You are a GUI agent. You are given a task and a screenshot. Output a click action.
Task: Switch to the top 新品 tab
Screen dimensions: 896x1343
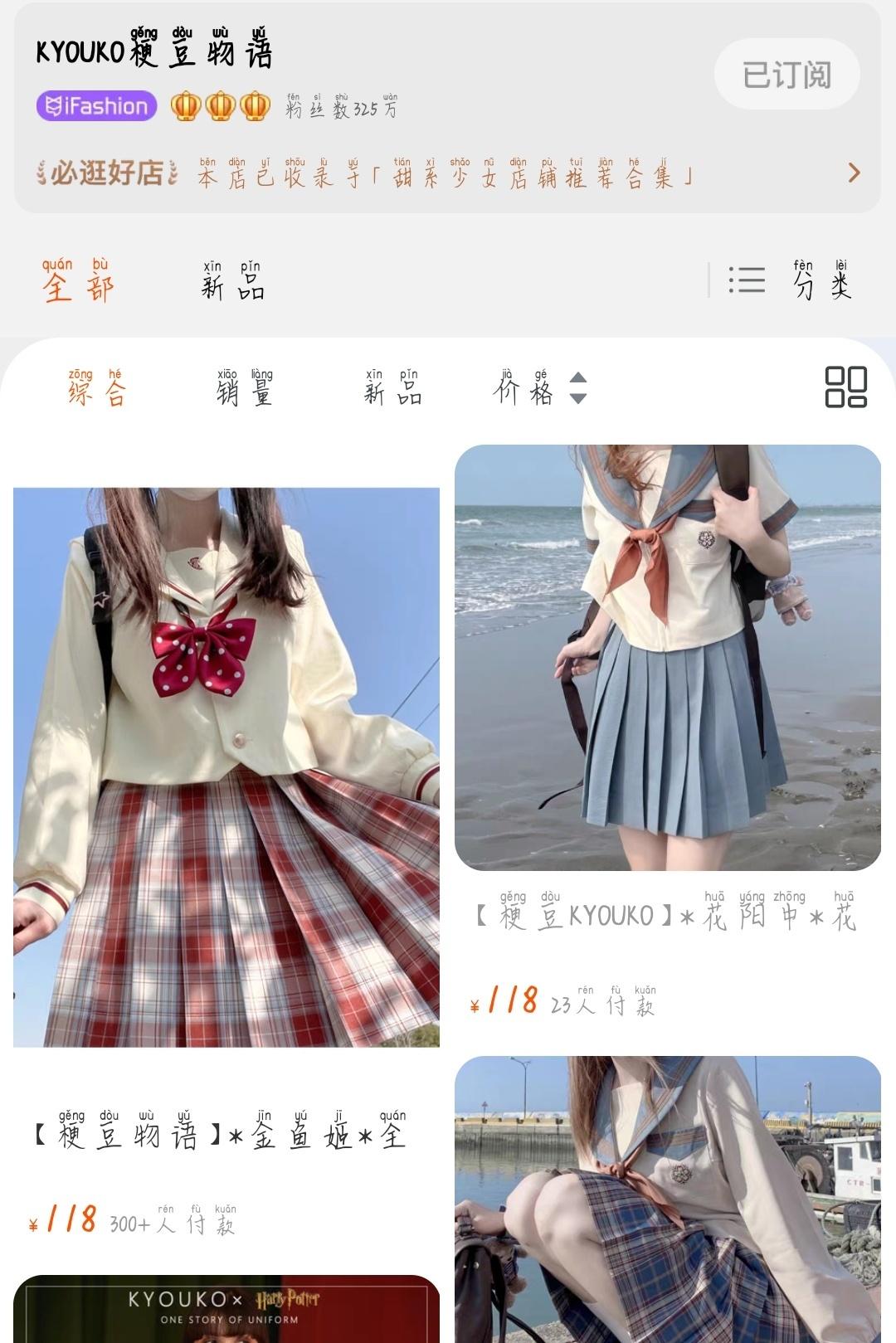(232, 282)
